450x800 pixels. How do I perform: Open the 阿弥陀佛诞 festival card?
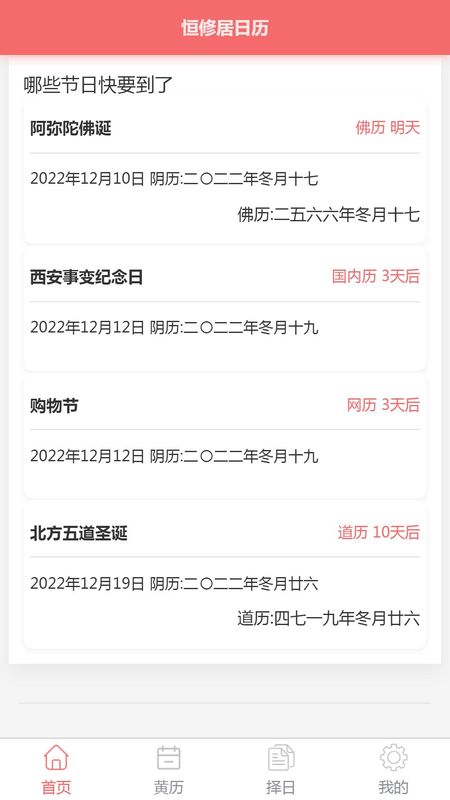pyautogui.click(x=224, y=171)
